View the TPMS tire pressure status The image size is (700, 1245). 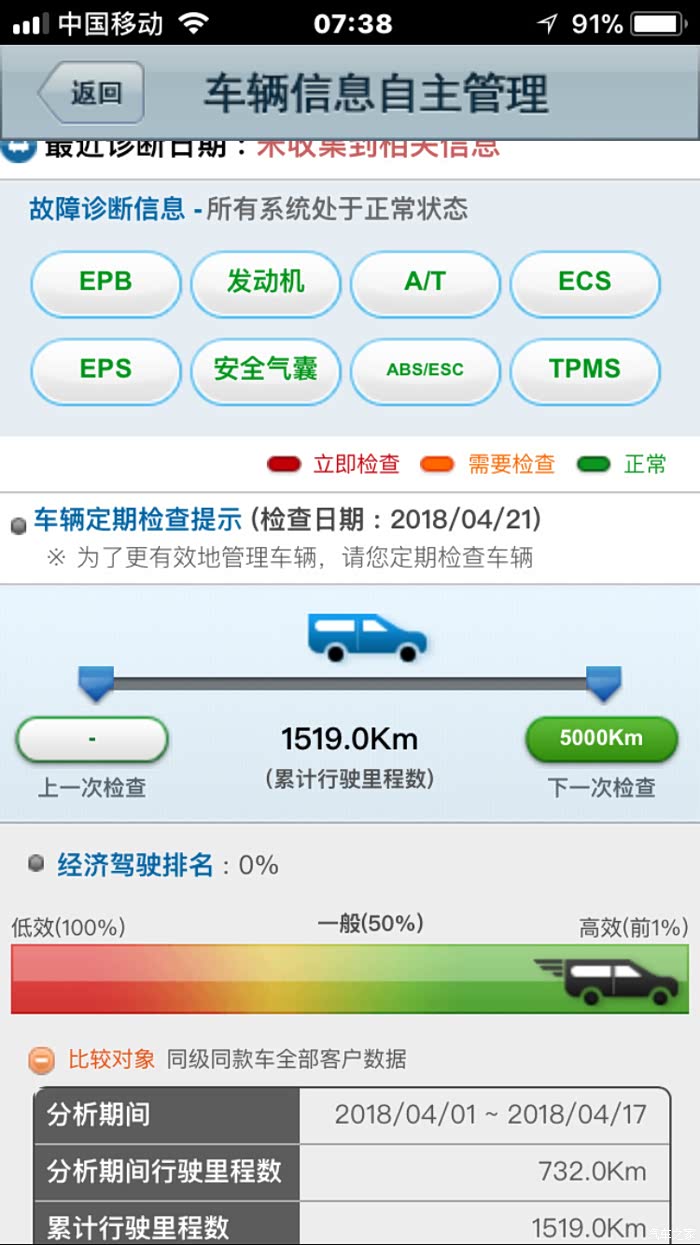pyautogui.click(x=585, y=369)
